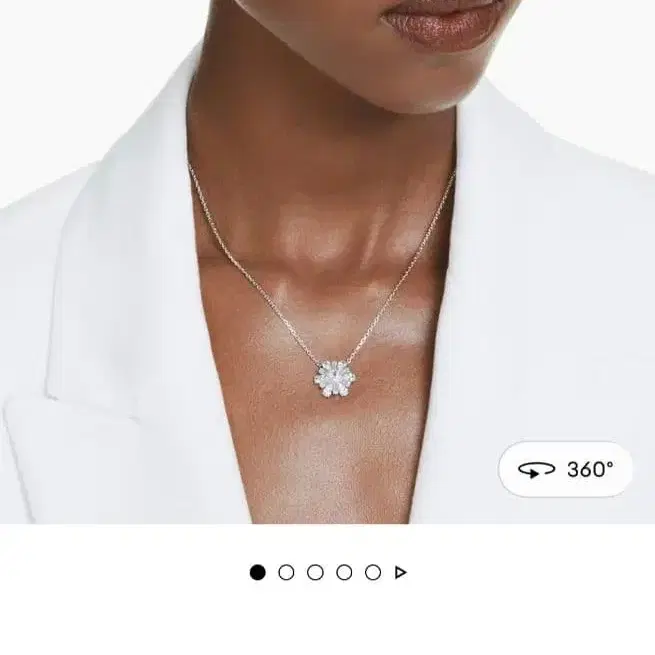Select the third gallery image dot
This screenshot has height=655, width=655.
pyautogui.click(x=315, y=573)
